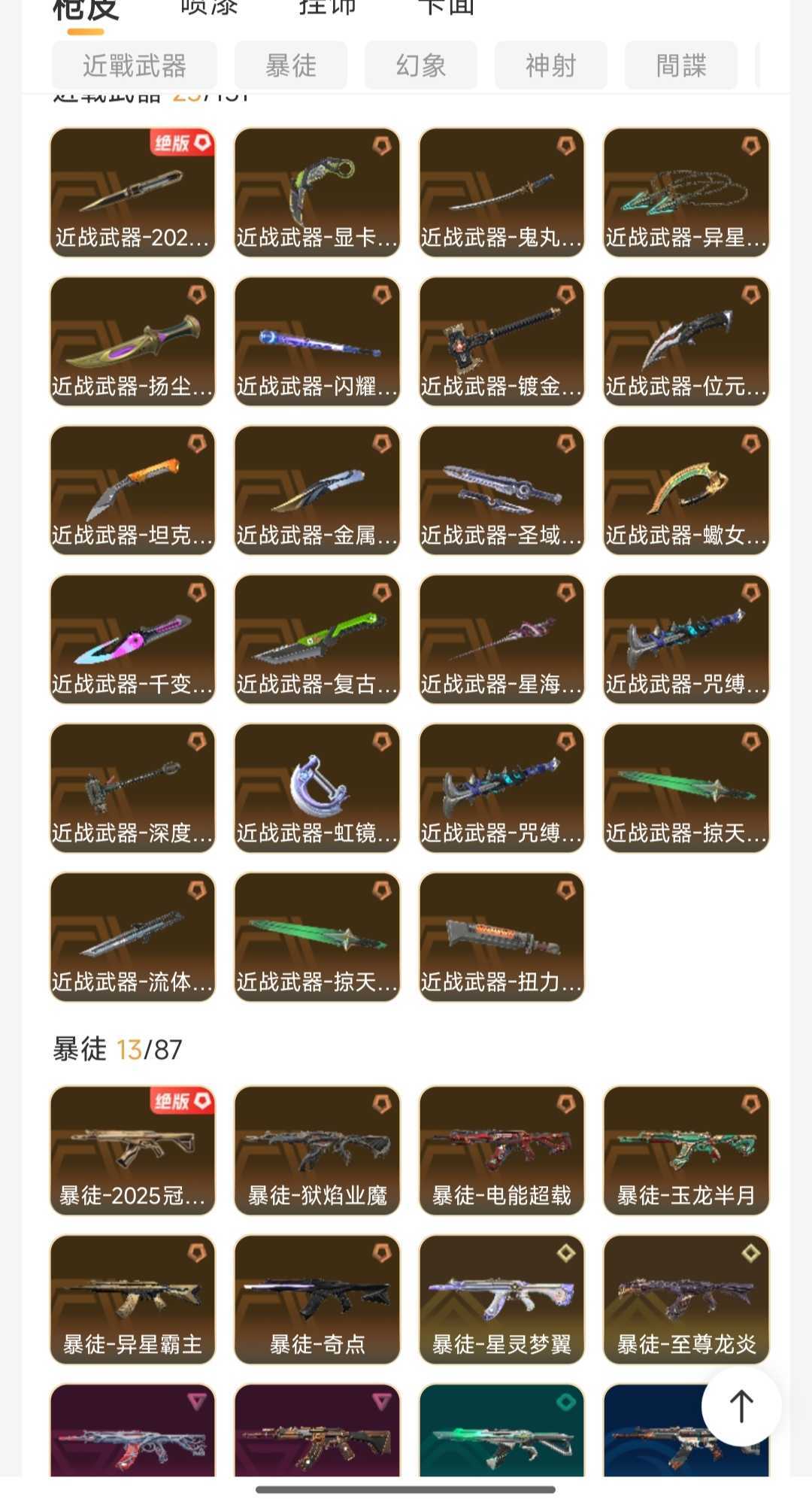Screen dimensions: 812x1508
Task: View the 近战武器-显卡… karambit skin
Action: [x=317, y=193]
